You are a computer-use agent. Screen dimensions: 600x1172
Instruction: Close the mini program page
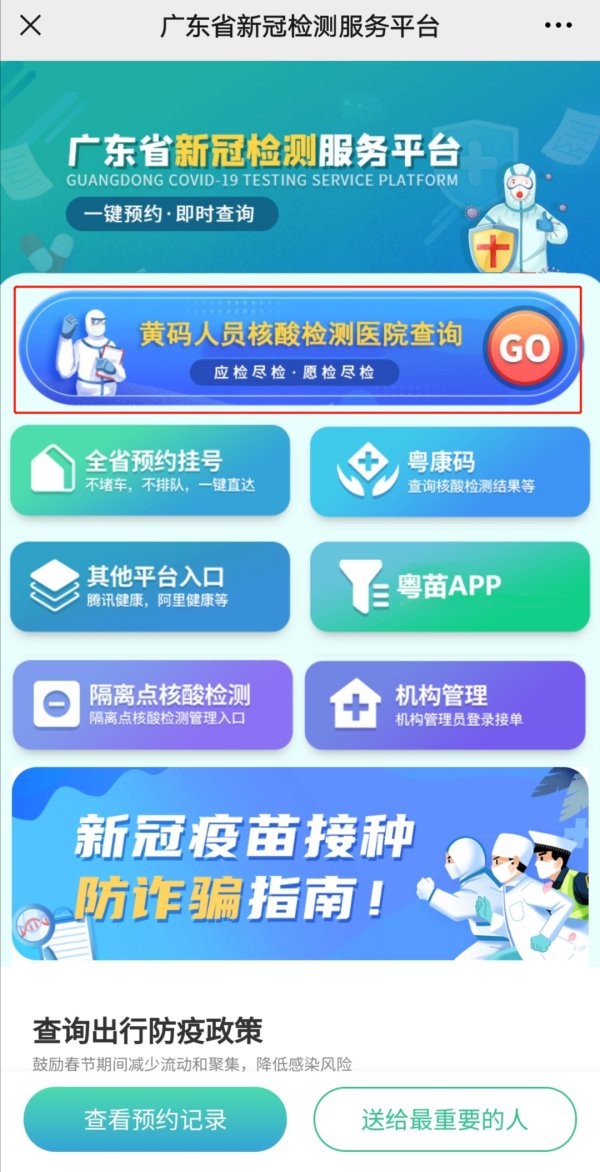click(x=30, y=26)
